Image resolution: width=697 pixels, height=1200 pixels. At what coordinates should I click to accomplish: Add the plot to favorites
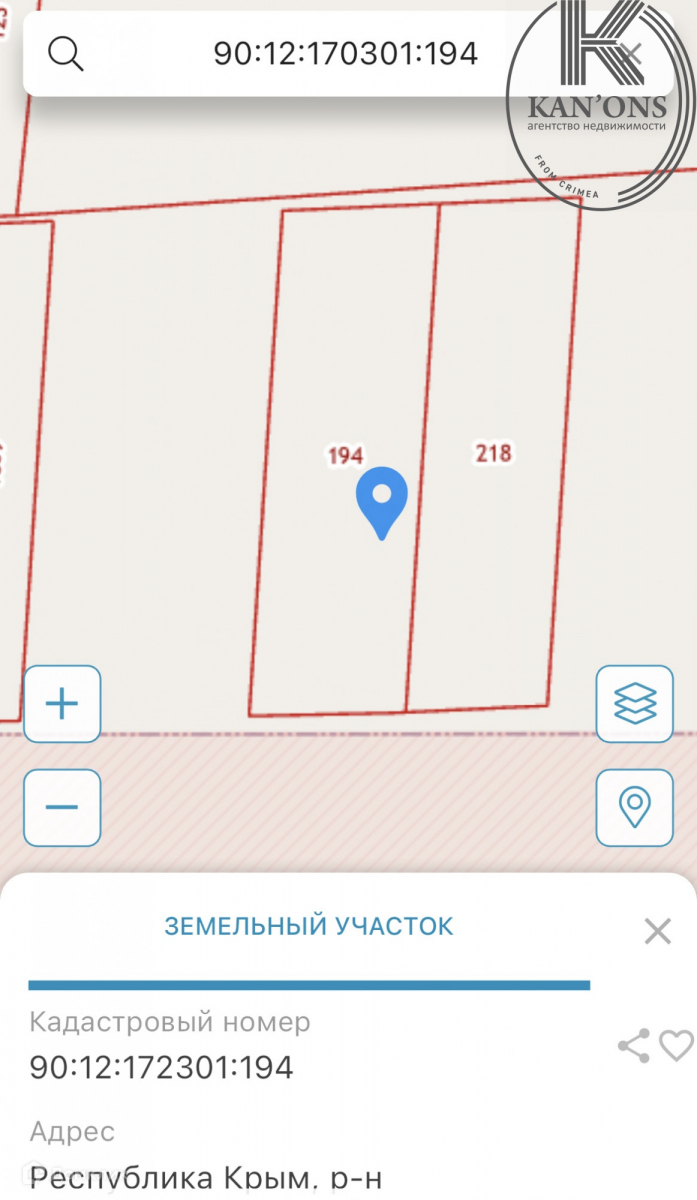677,1046
